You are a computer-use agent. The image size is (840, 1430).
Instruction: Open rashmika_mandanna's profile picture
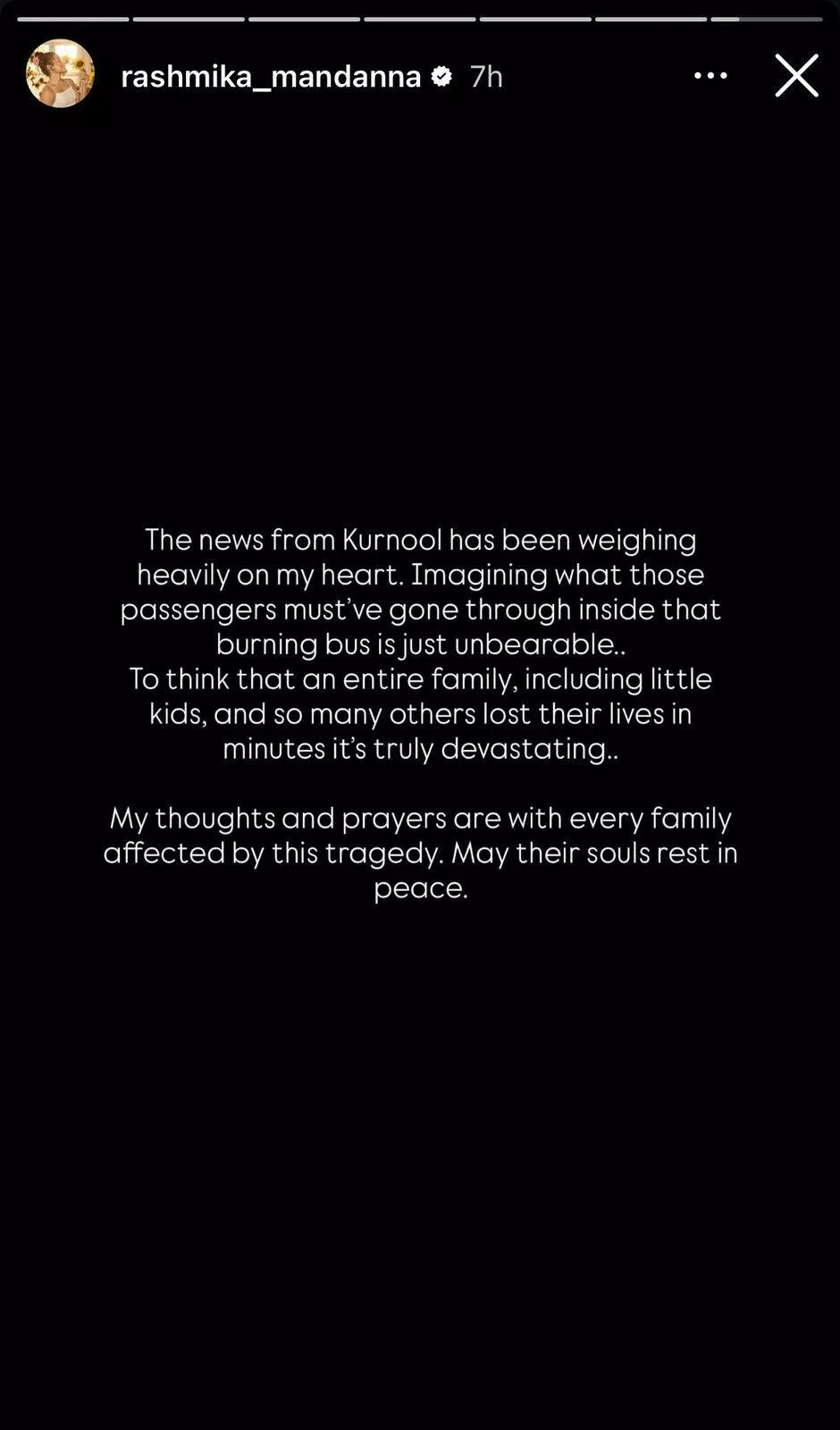pos(60,74)
